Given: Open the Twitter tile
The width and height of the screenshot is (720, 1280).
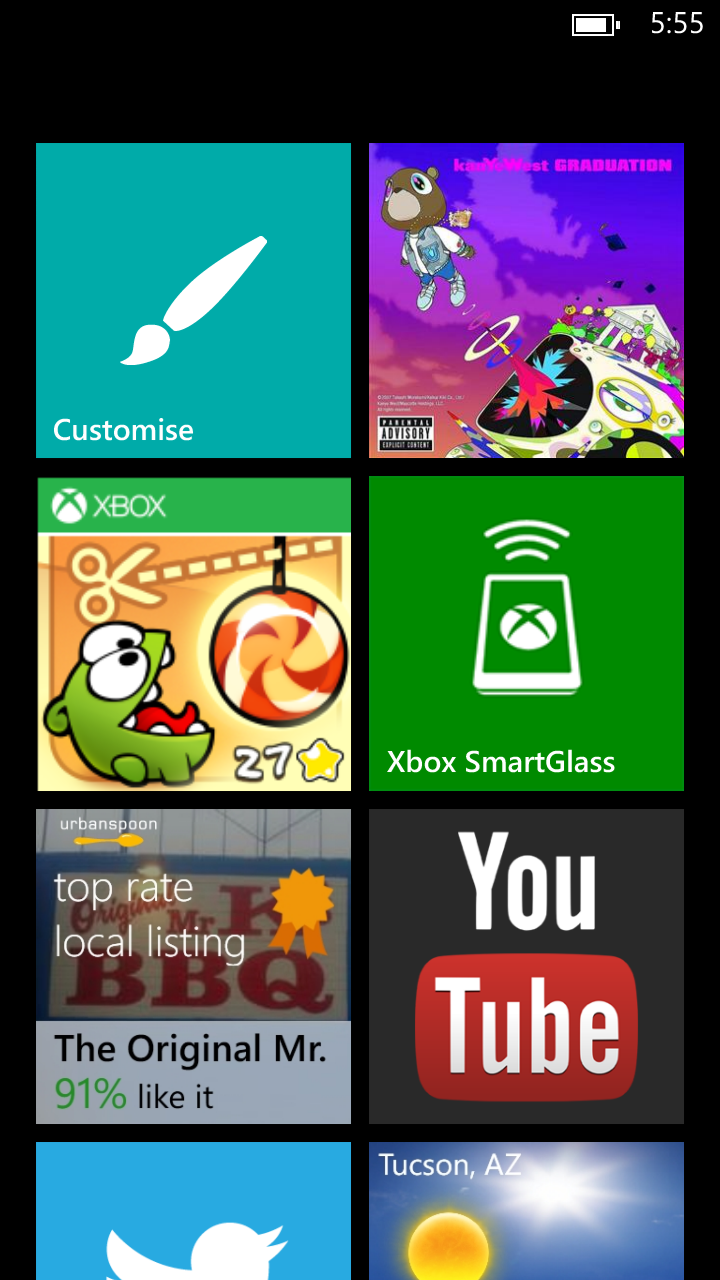Looking at the screenshot, I should 193,1212.
